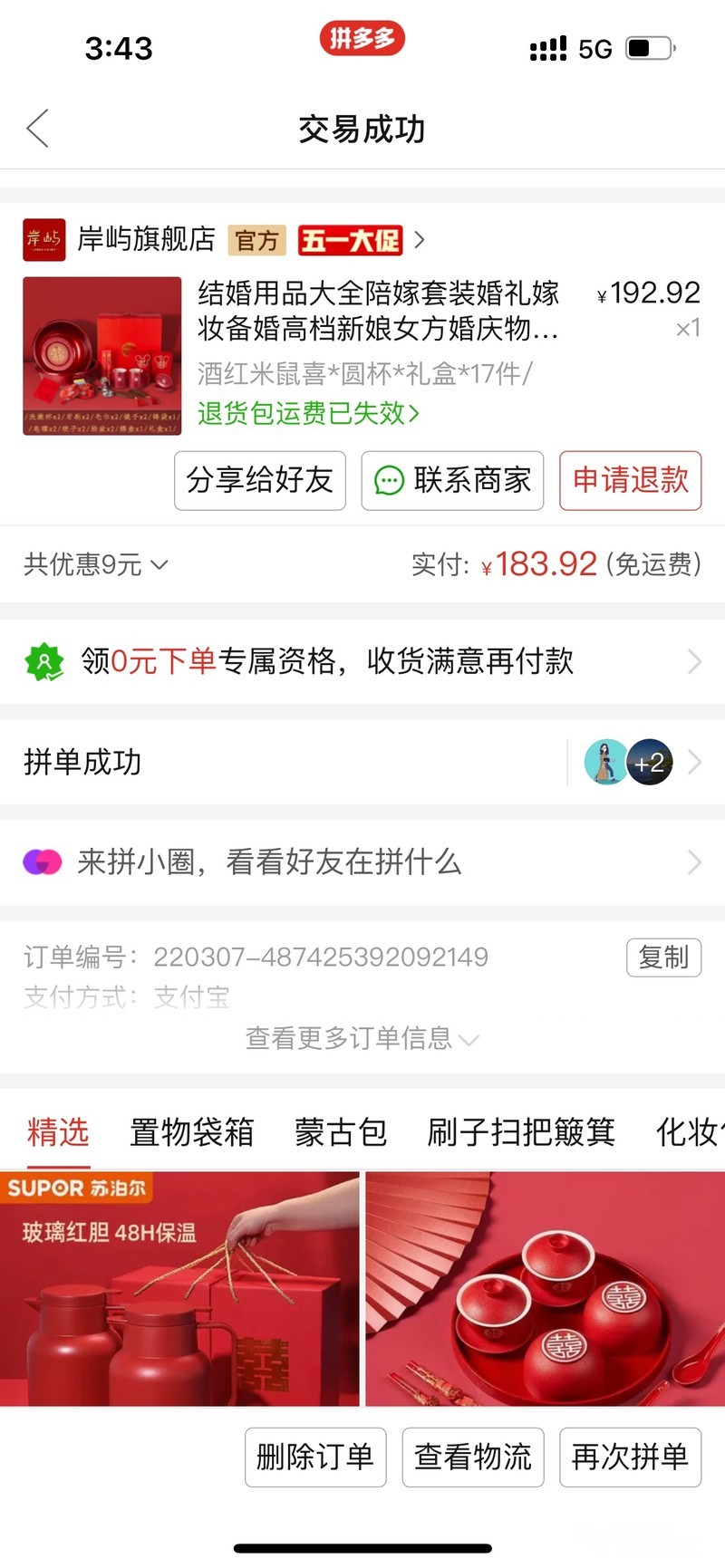Contact the seller with 联系商家
This screenshot has height=1568, width=725.
pyautogui.click(x=452, y=480)
